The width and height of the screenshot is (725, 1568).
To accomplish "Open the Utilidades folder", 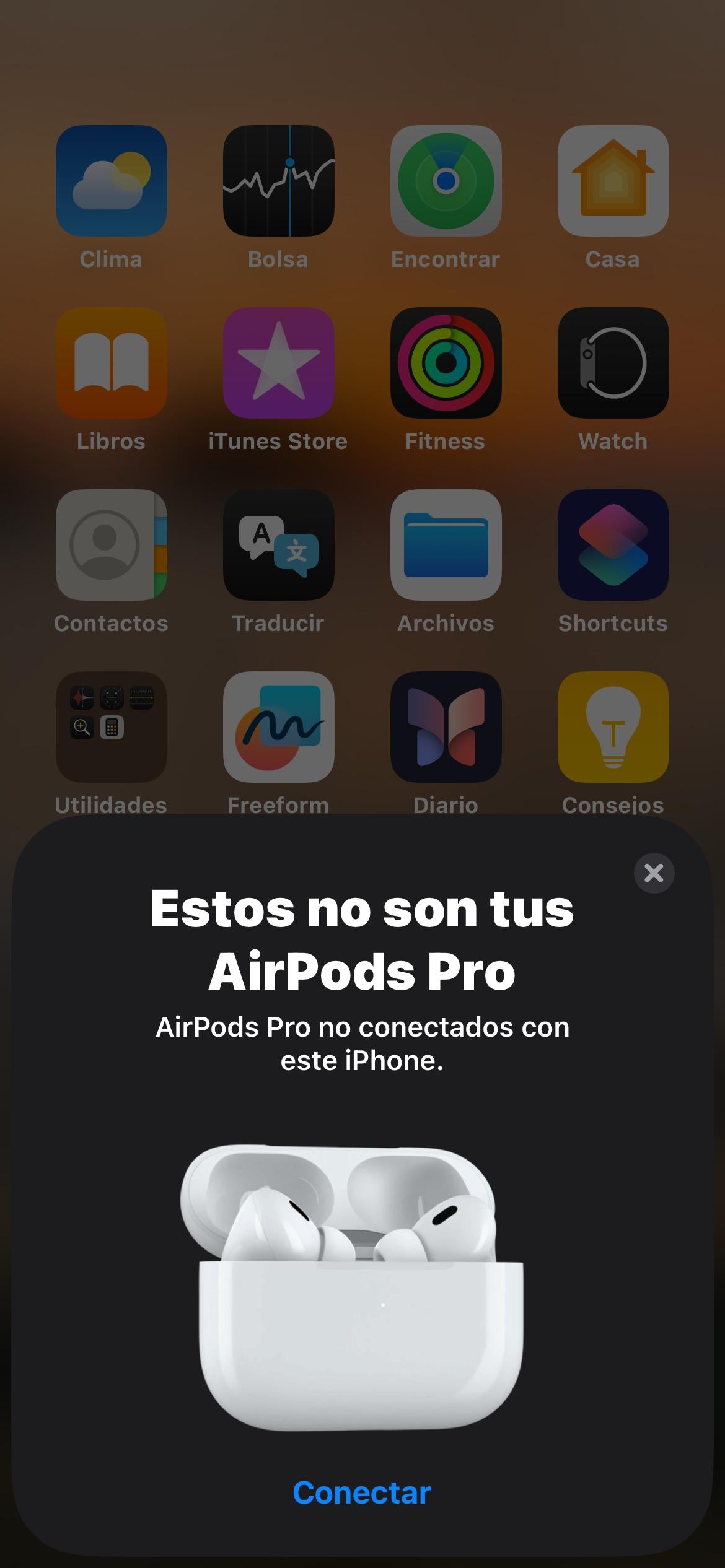I will click(112, 727).
